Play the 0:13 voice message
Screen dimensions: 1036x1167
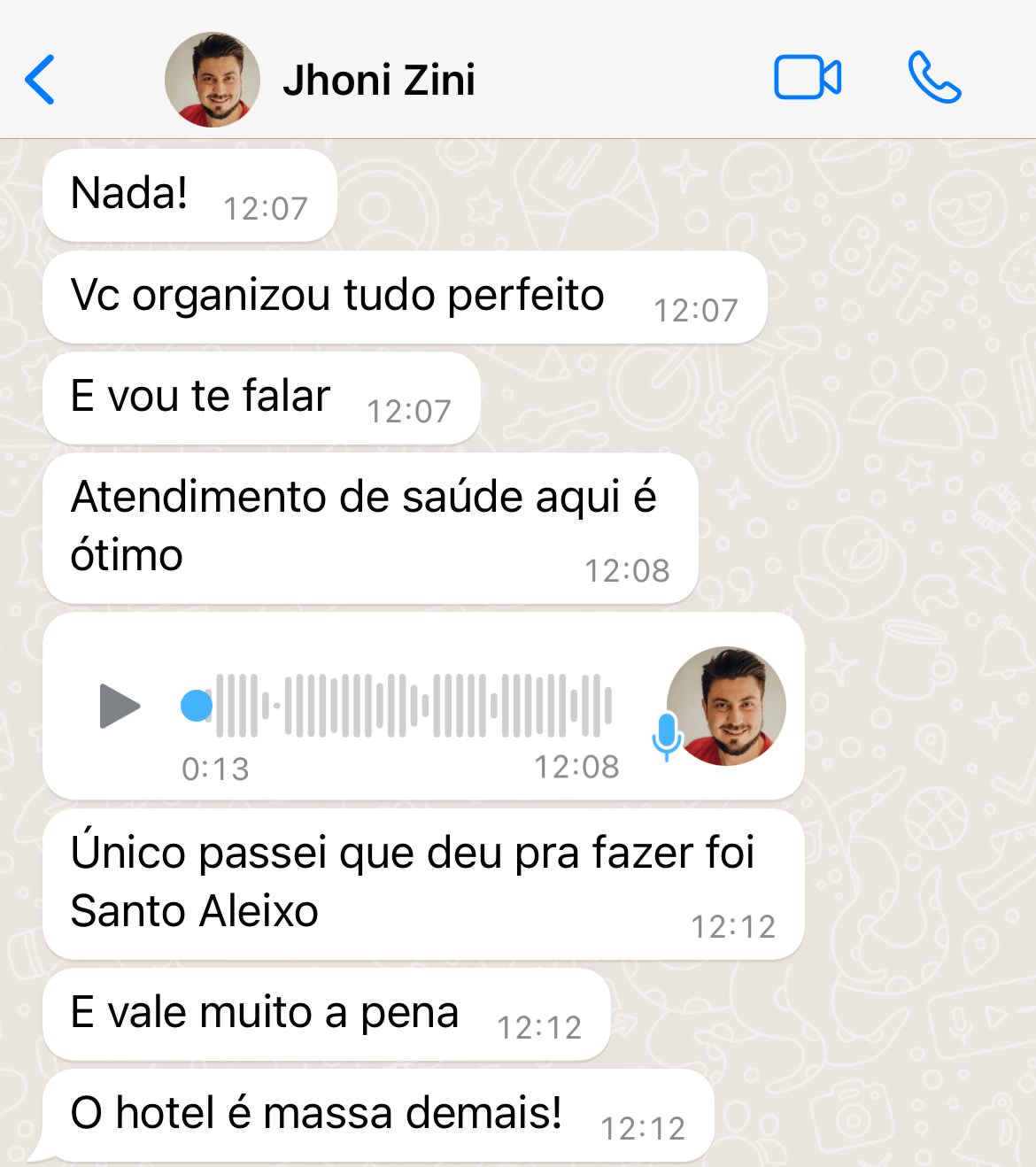pos(120,706)
